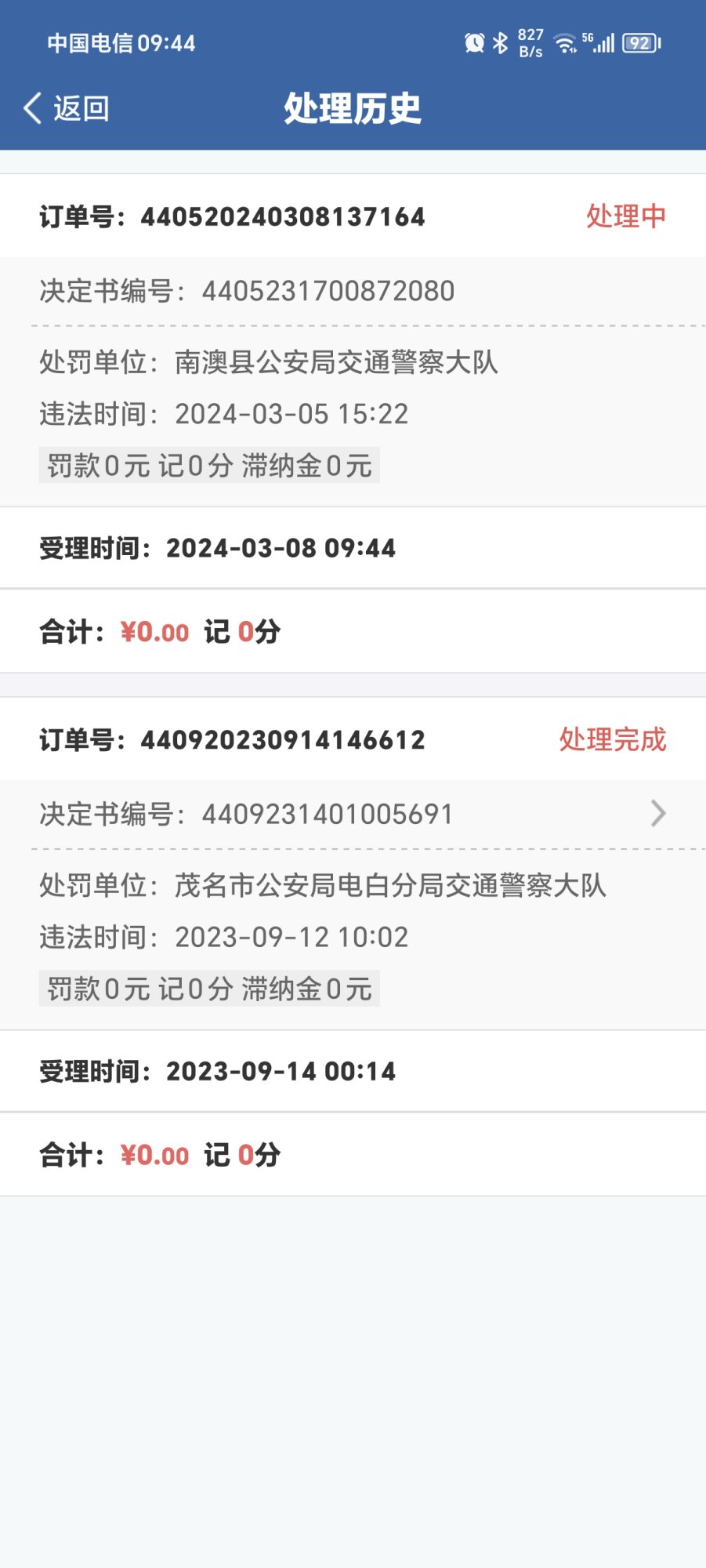Viewport: 706px width, 1568px height.
Task: Open decision 4409231401005691 details
Action: (353, 814)
